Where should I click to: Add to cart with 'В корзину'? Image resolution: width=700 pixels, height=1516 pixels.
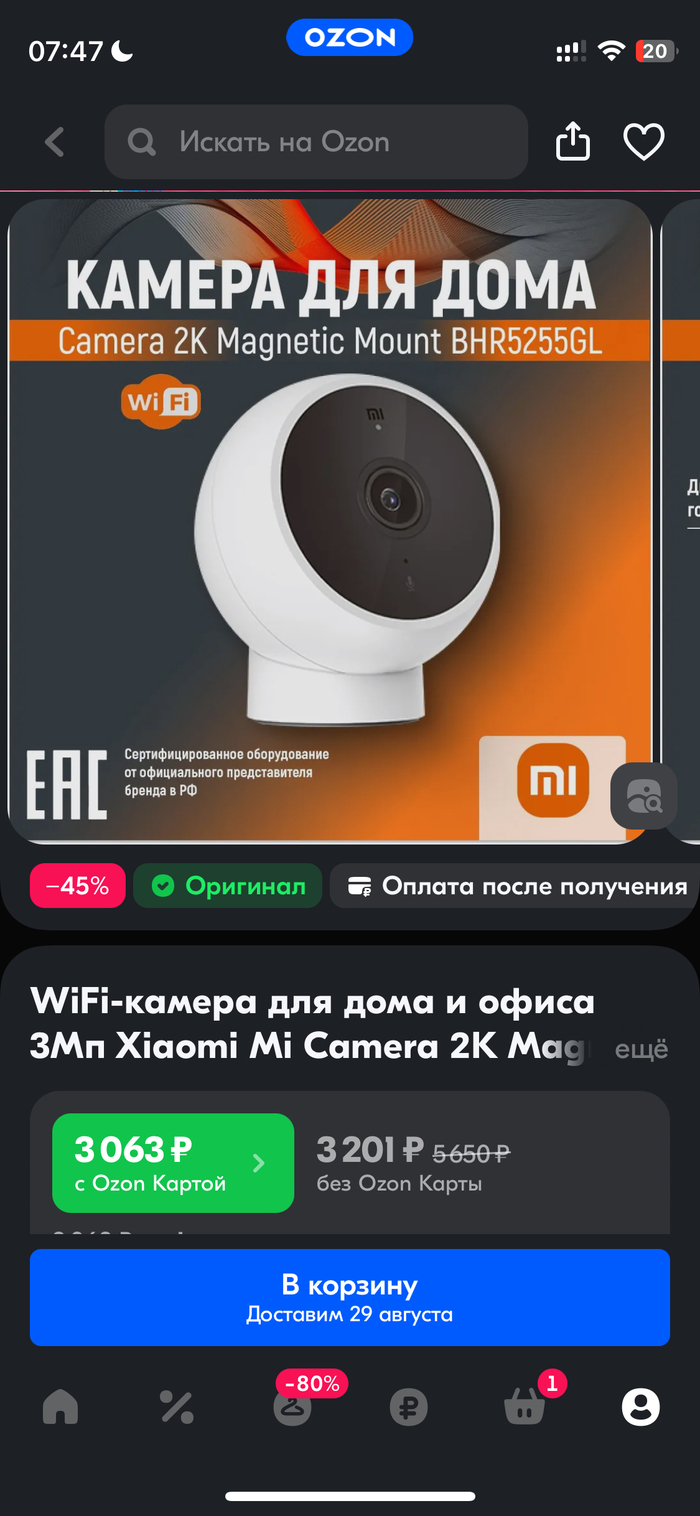(x=349, y=1297)
